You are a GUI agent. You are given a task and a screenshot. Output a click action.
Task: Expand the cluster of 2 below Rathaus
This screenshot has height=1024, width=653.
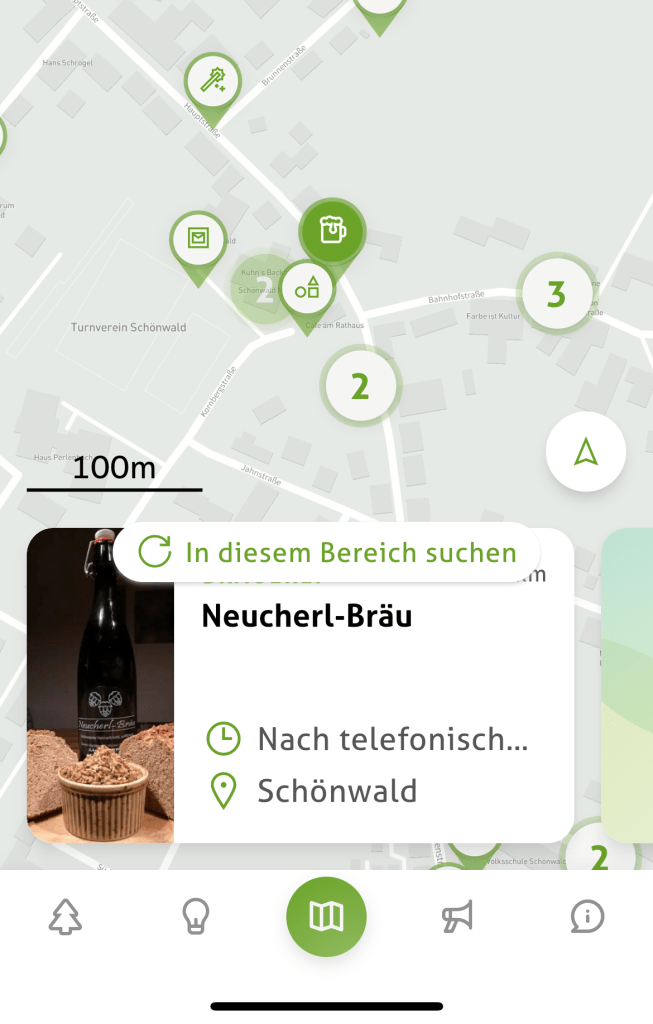tap(360, 386)
